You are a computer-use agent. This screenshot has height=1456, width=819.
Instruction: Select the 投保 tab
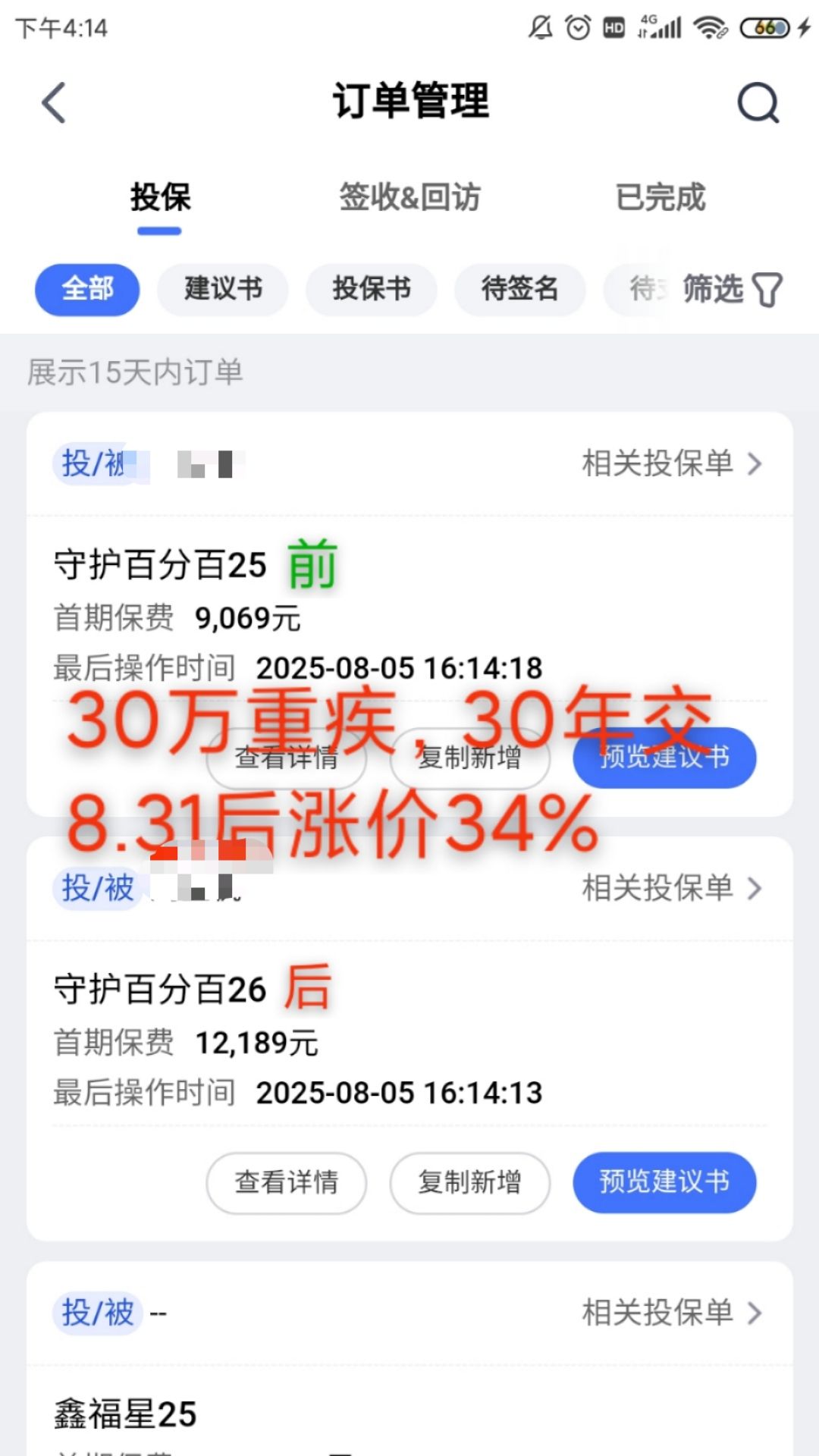160,197
